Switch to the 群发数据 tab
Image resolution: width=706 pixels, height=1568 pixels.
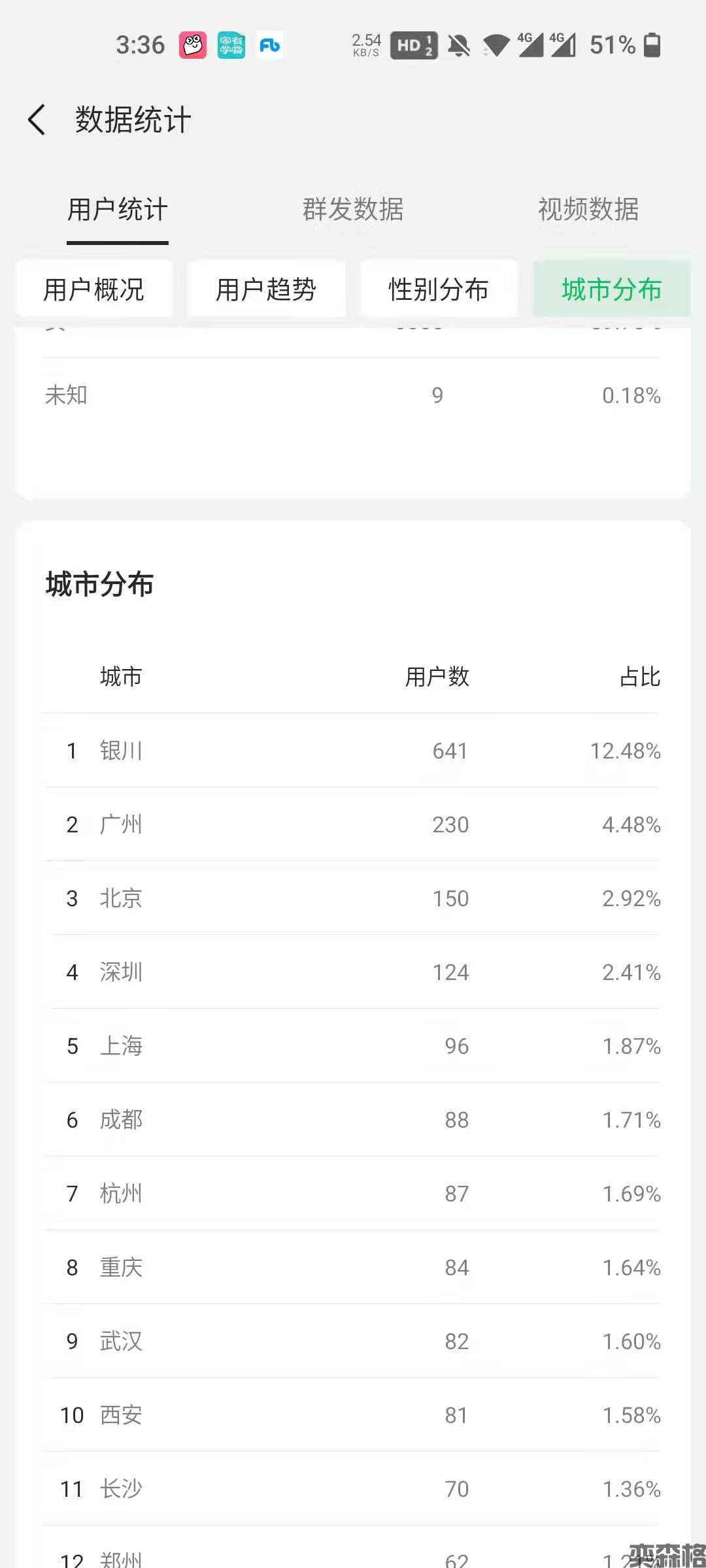coord(353,210)
